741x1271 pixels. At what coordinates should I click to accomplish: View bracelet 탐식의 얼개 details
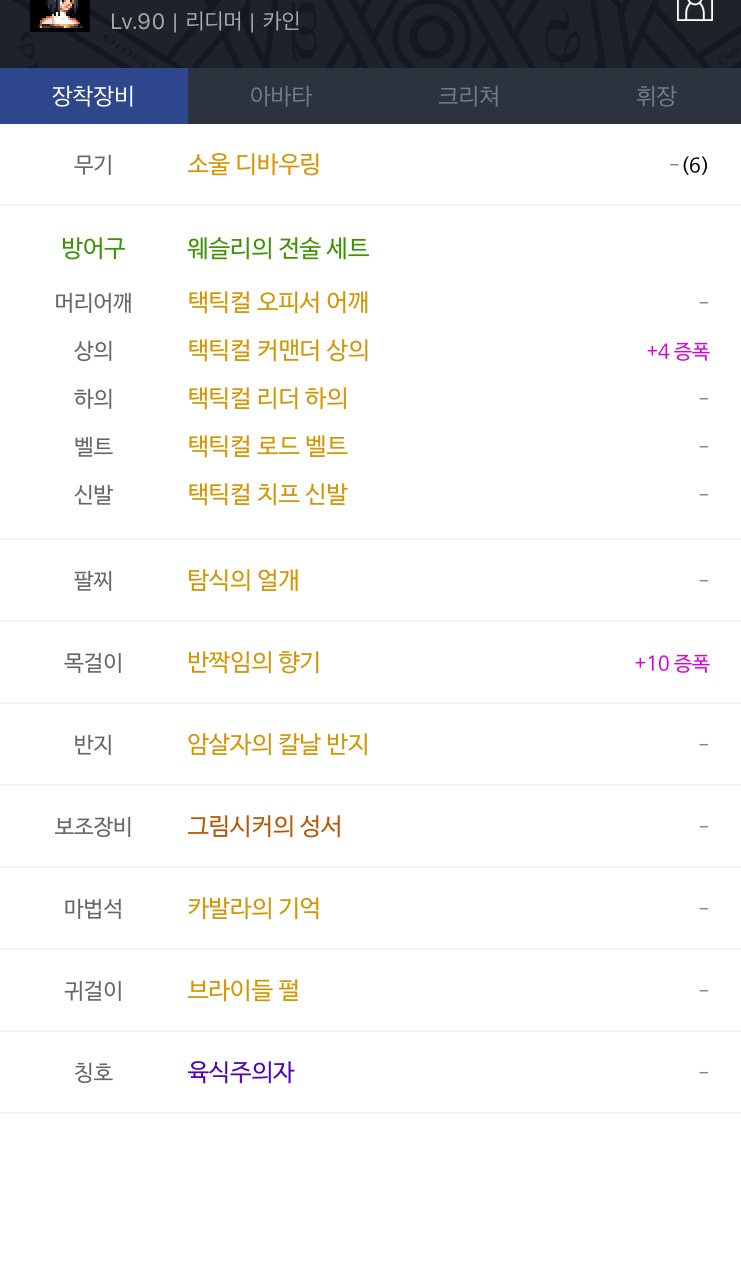coord(244,580)
